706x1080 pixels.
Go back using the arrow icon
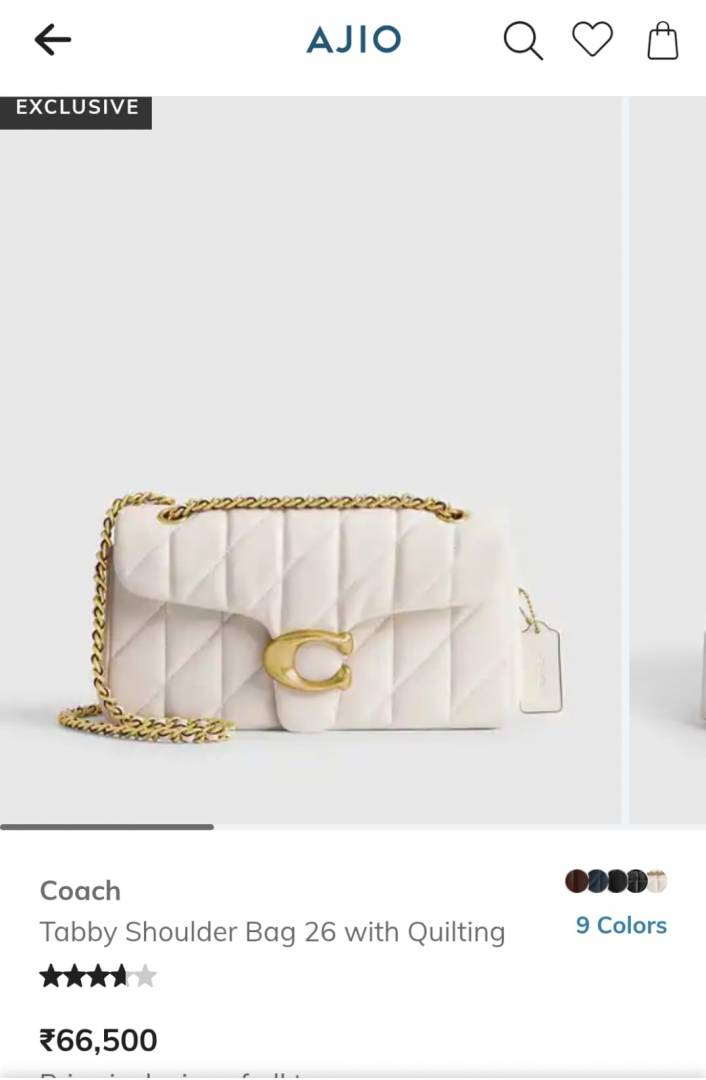tap(53, 40)
